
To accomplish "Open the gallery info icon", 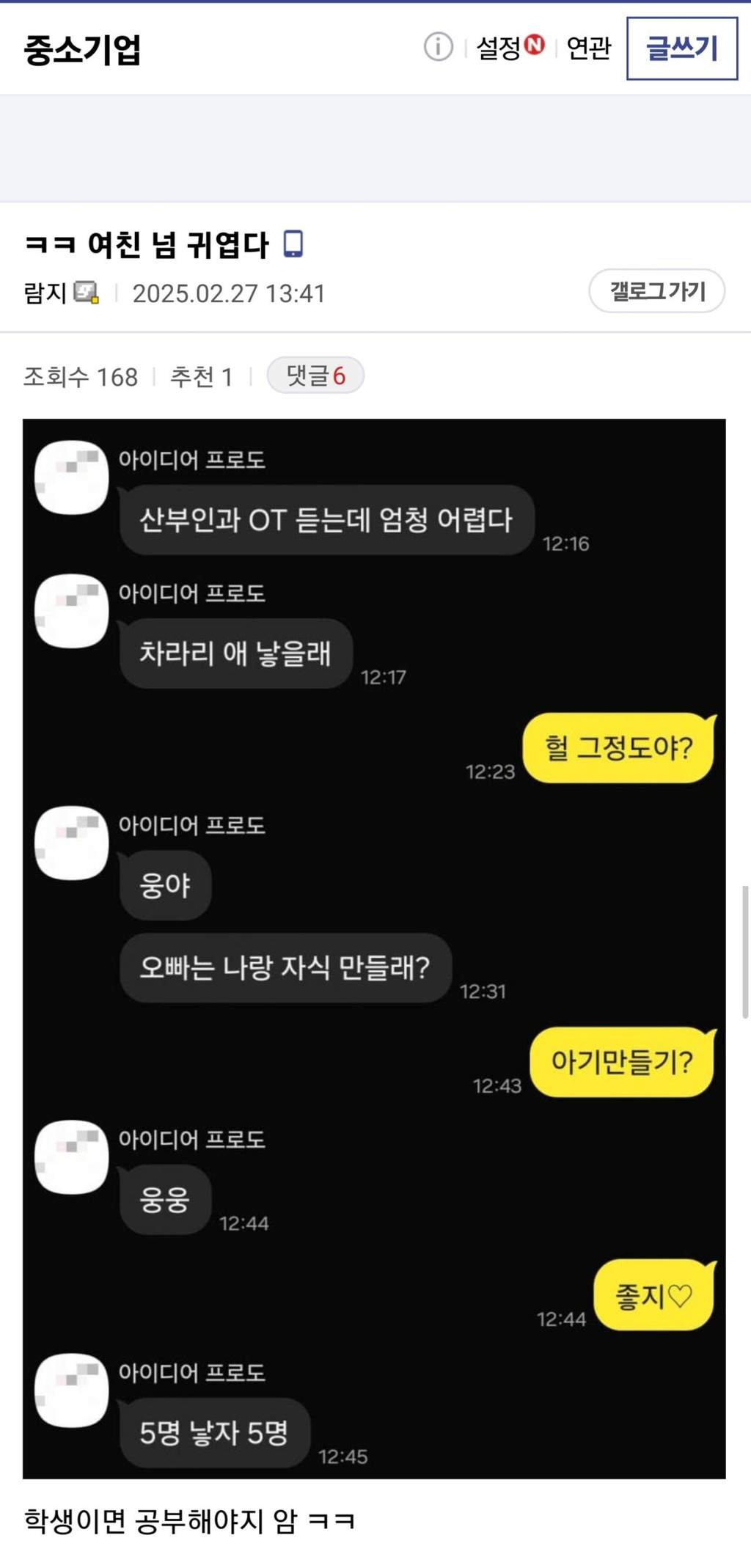I will pos(438,48).
